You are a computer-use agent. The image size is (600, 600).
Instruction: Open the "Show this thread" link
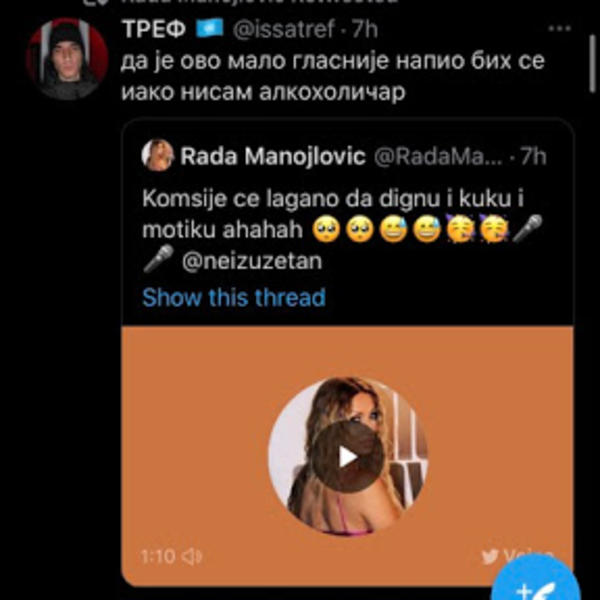[x=233, y=297]
